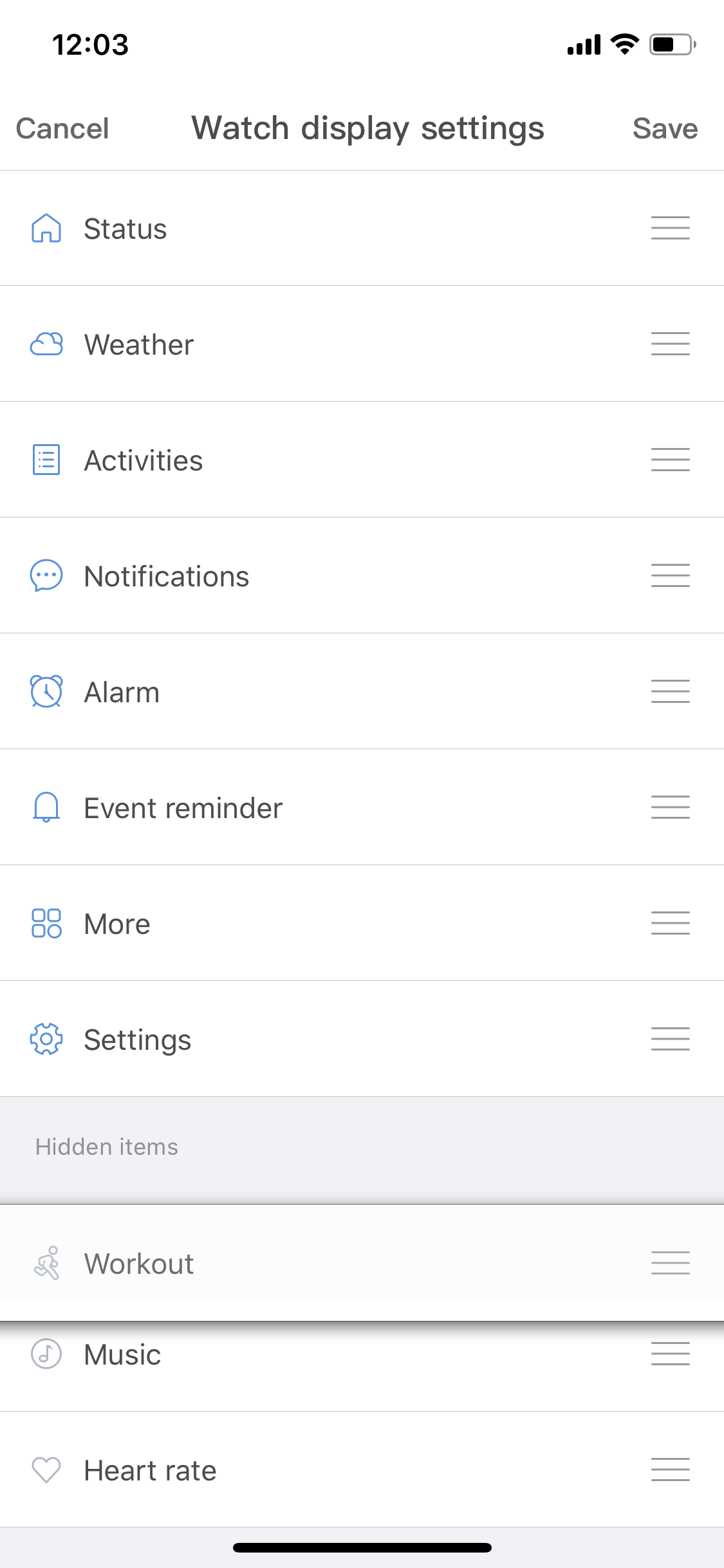Tap the reorder handle beside Status

coord(670,229)
